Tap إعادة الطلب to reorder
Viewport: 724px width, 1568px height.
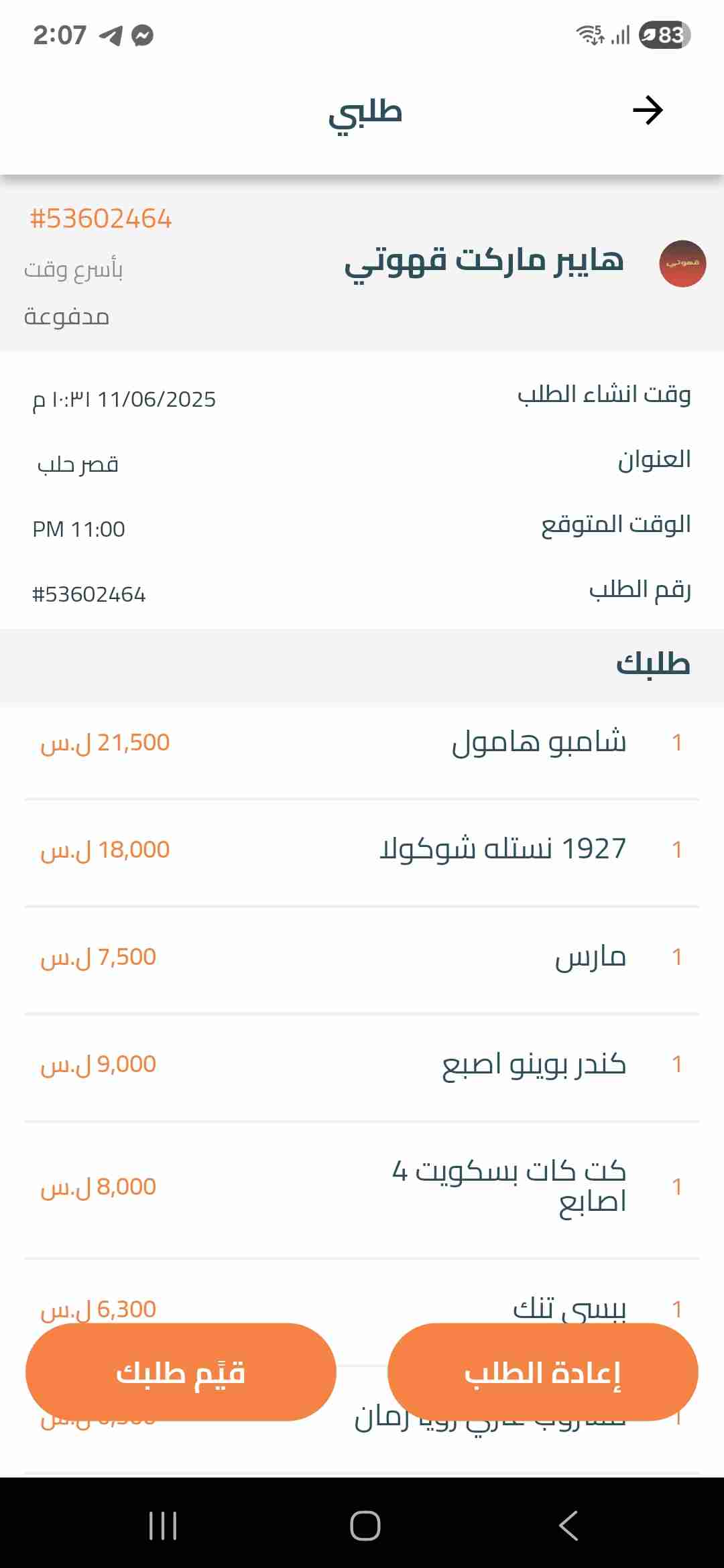pos(542,1372)
